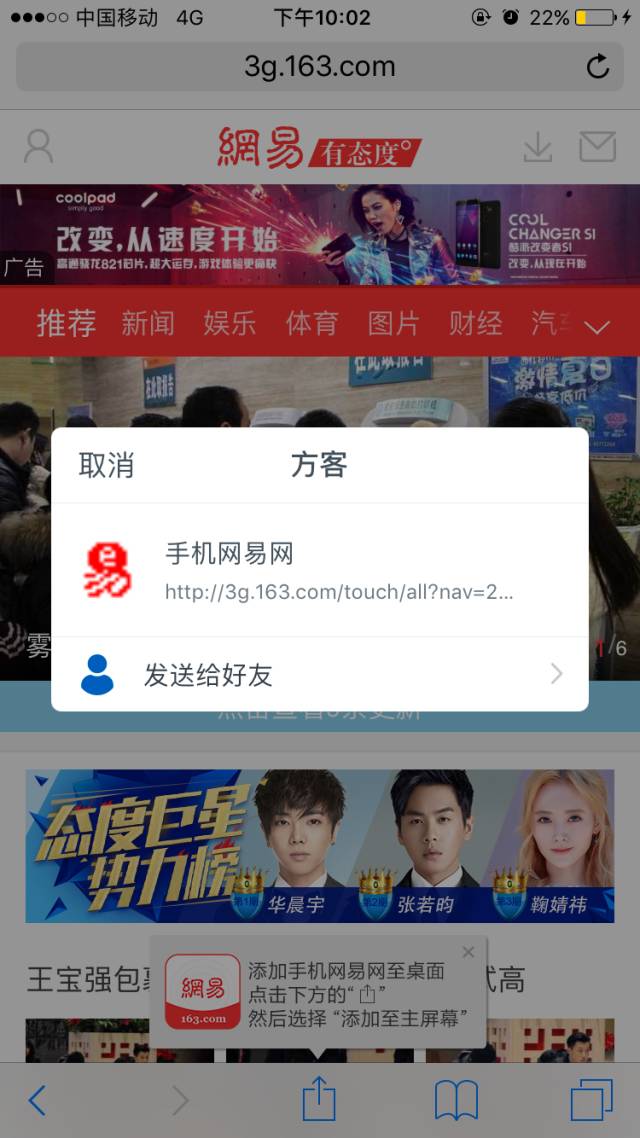Tap Safari's share button

[x=319, y=1097]
